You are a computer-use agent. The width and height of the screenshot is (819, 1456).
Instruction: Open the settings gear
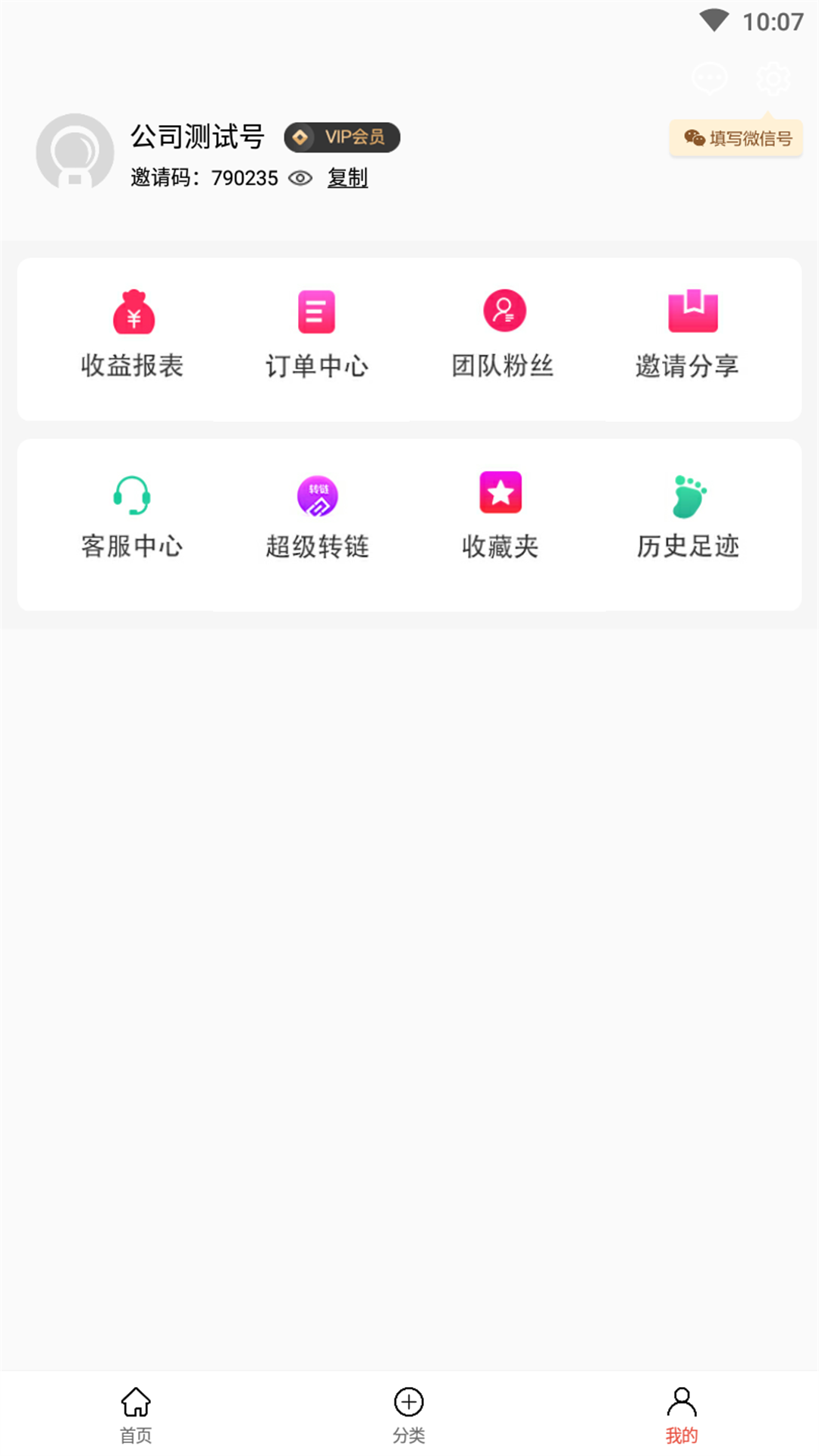(772, 78)
